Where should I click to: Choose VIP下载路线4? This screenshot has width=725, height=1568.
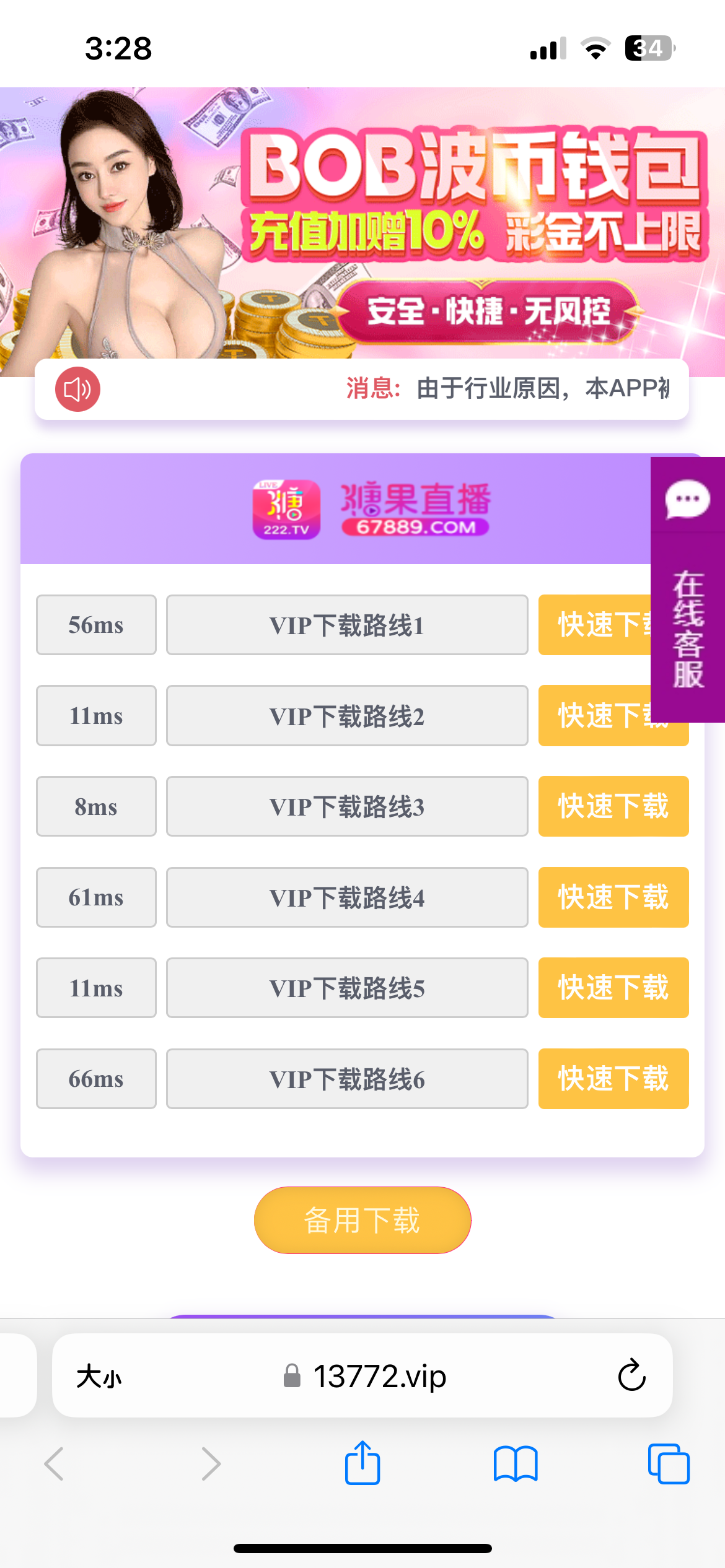(347, 897)
